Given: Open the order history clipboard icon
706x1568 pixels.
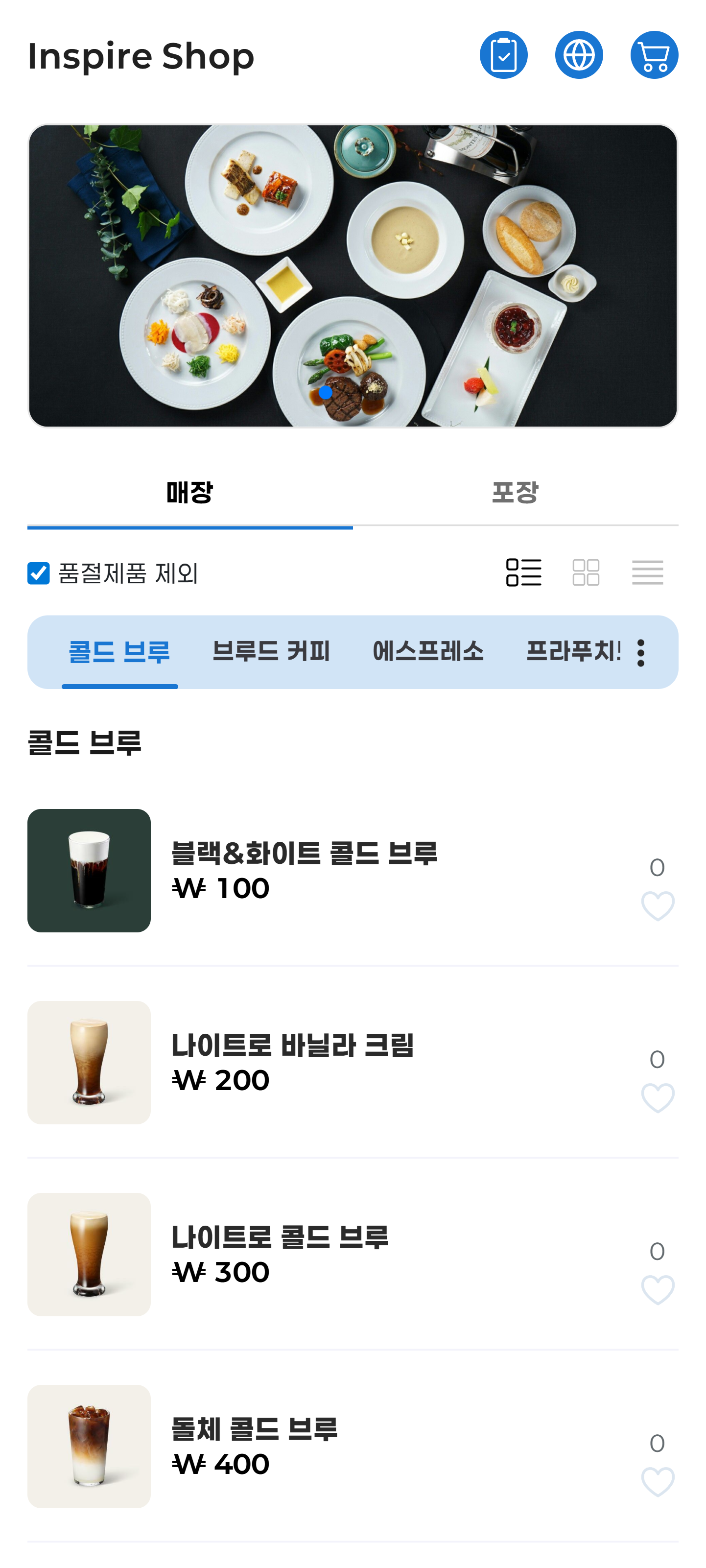Looking at the screenshot, I should click(x=503, y=55).
